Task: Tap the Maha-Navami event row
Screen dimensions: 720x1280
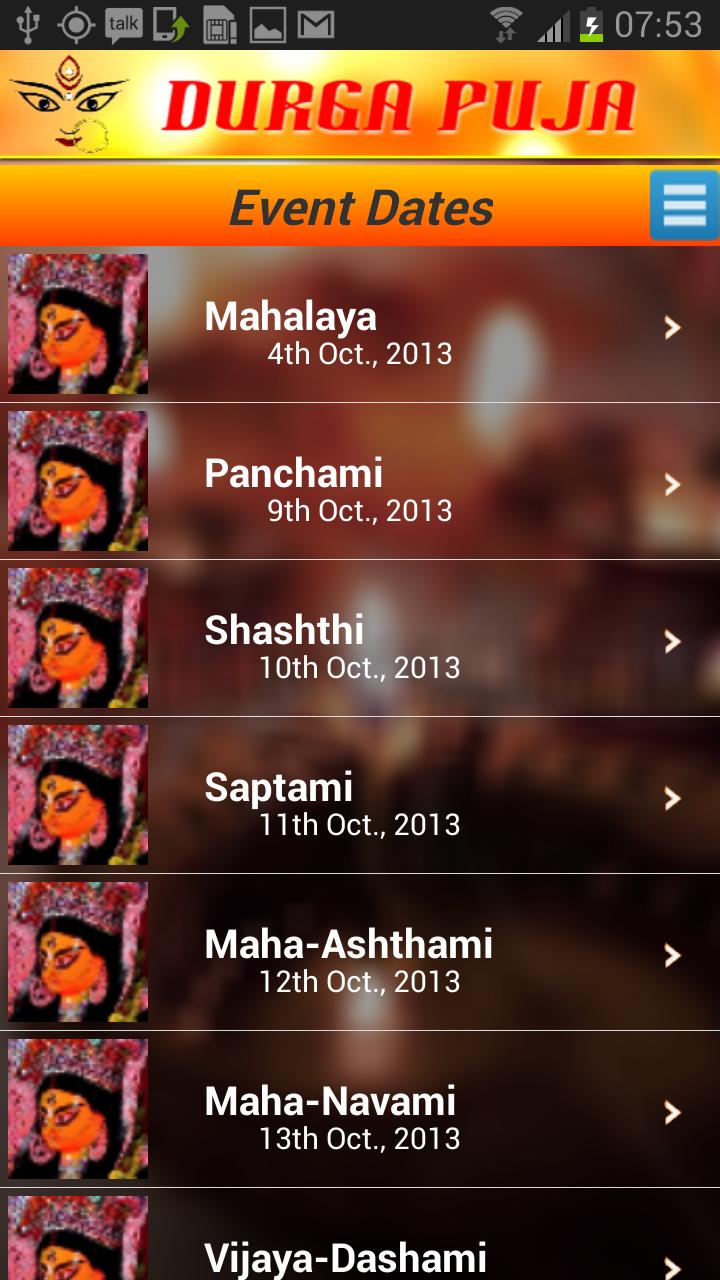Action: coord(360,1111)
